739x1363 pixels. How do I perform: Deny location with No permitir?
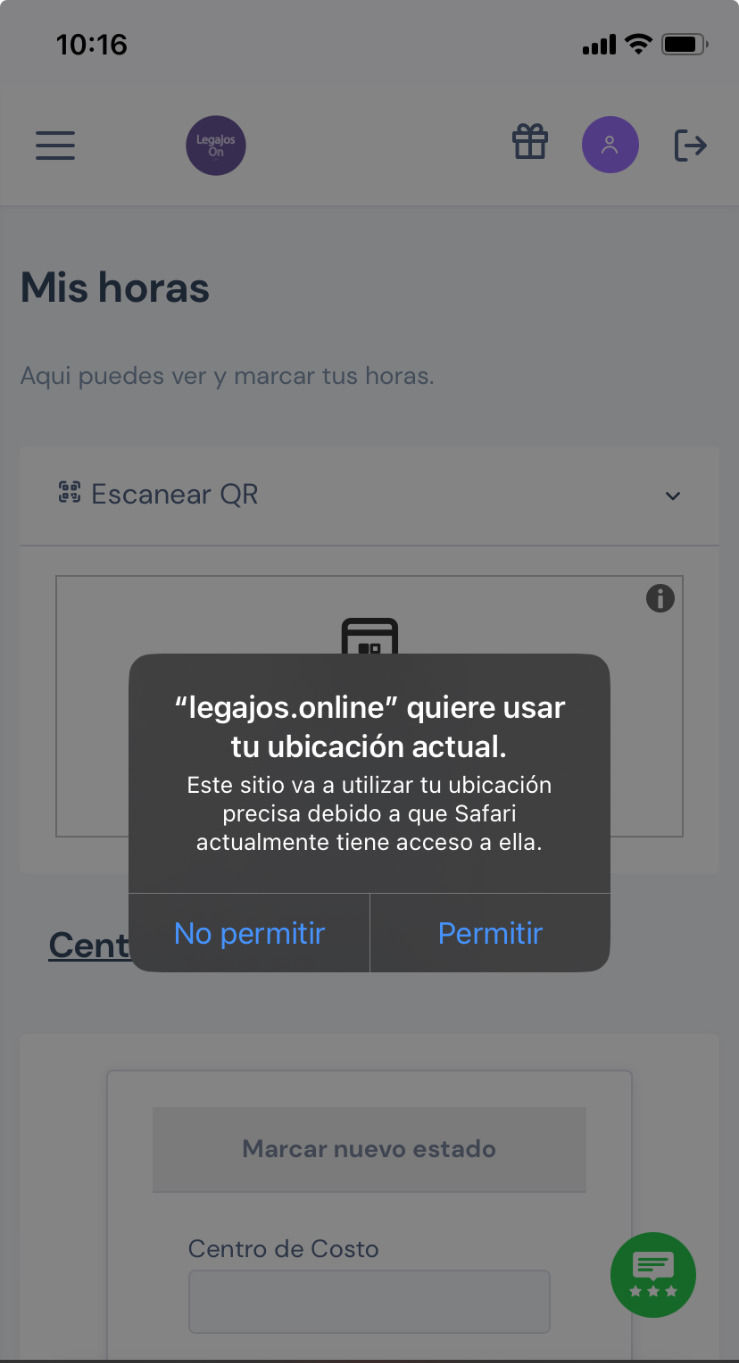249,933
